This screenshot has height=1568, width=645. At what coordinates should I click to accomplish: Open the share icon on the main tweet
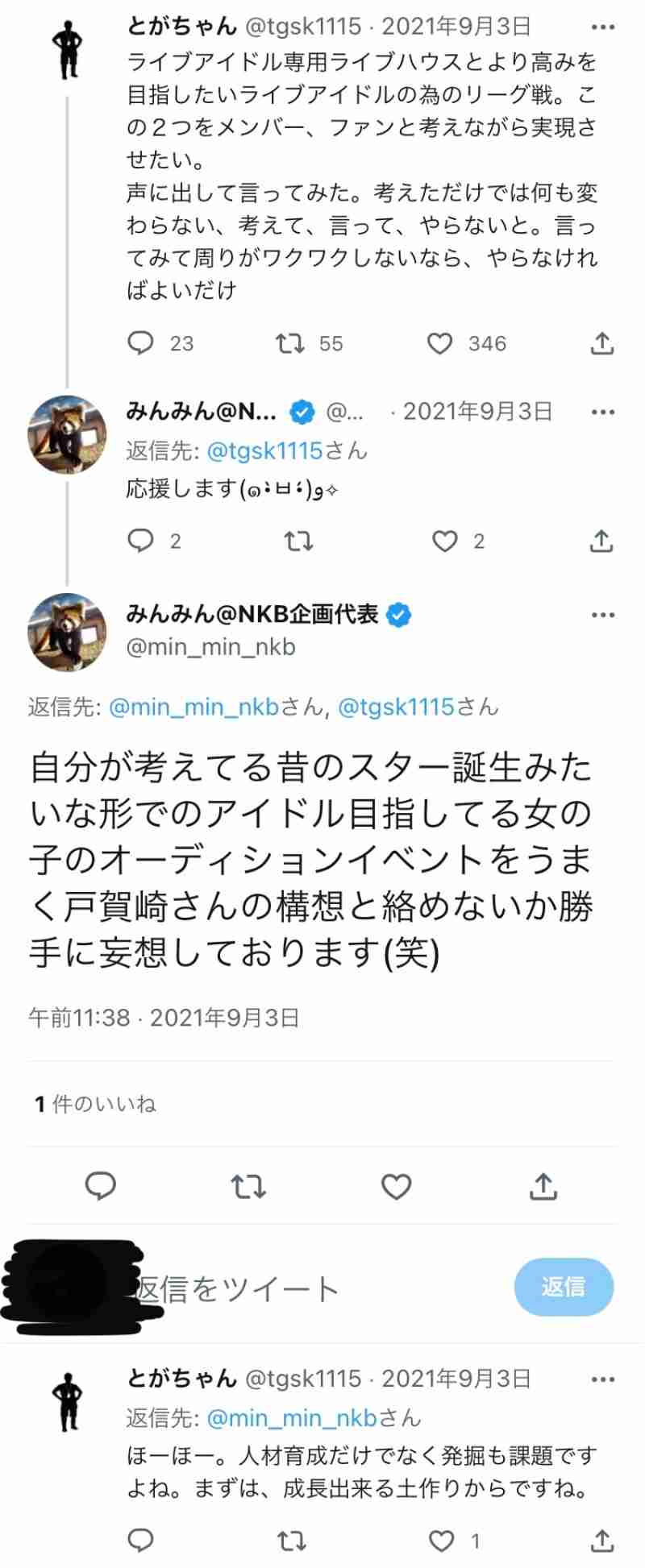tap(544, 1186)
